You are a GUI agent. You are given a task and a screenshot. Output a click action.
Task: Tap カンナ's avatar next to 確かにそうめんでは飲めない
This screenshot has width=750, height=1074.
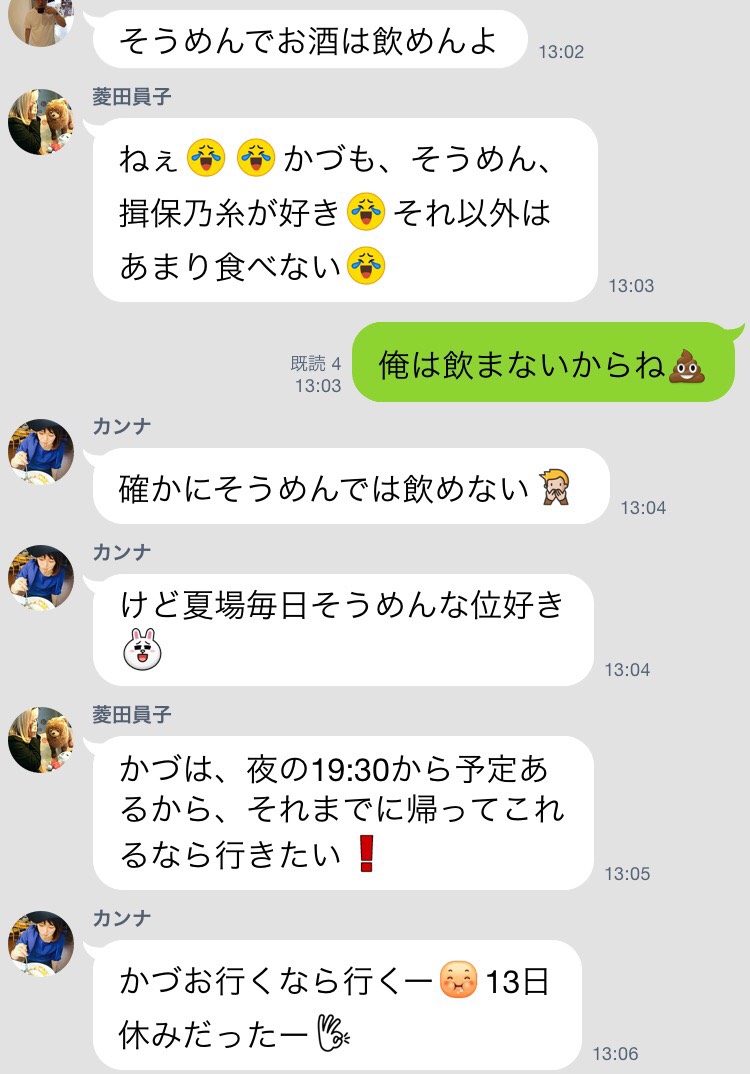[x=41, y=452]
